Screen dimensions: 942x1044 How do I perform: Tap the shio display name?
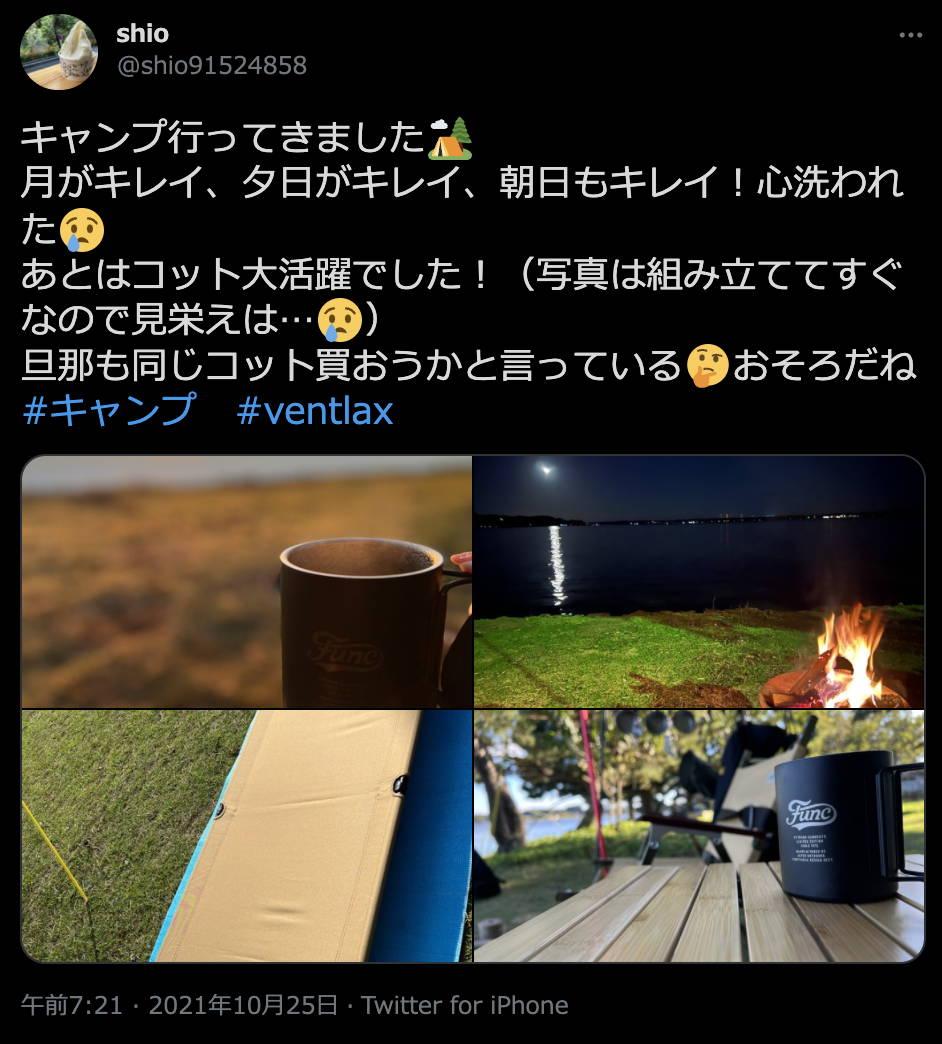click(142, 33)
